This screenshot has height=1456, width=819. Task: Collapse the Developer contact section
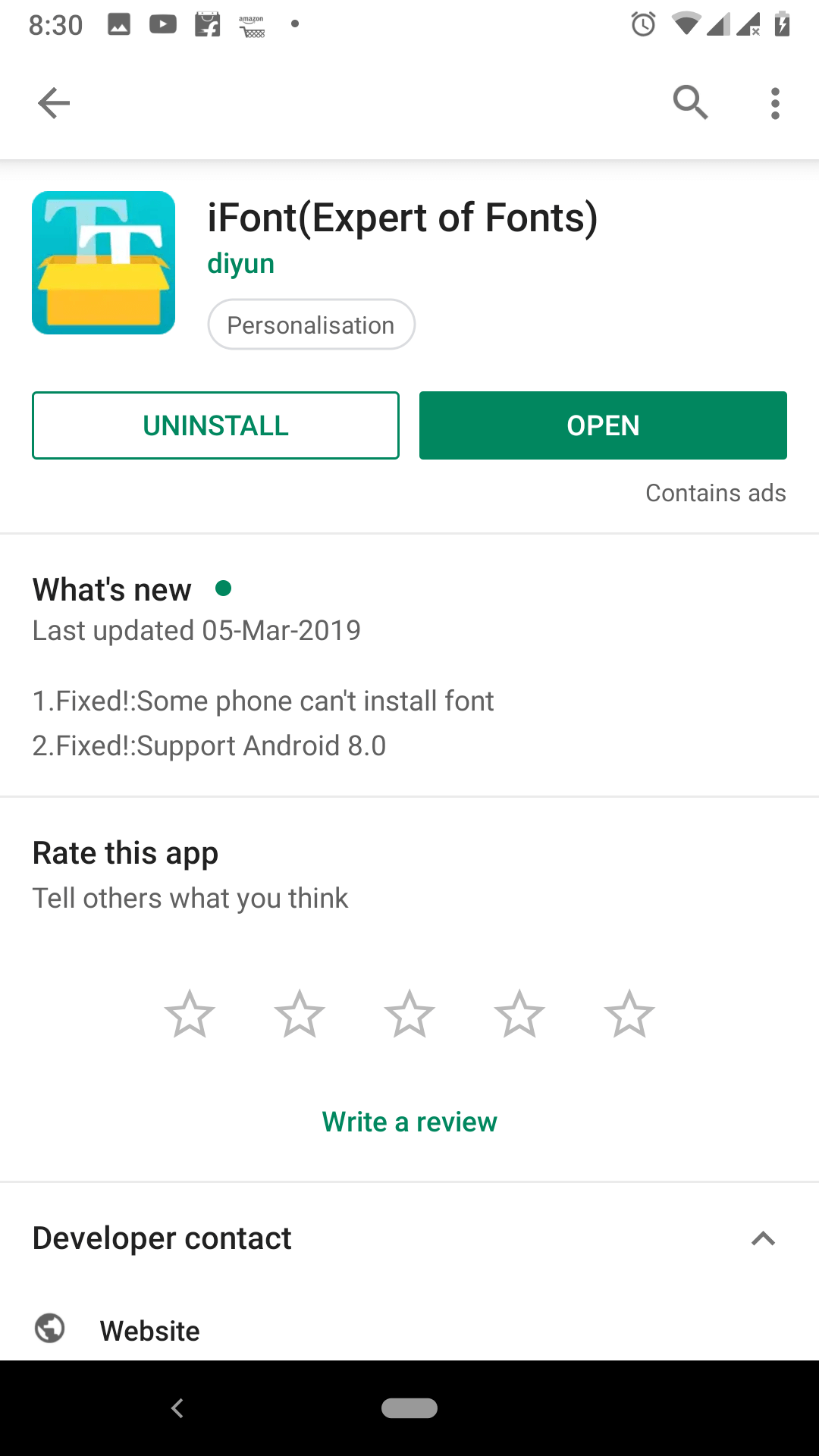pos(763,1239)
